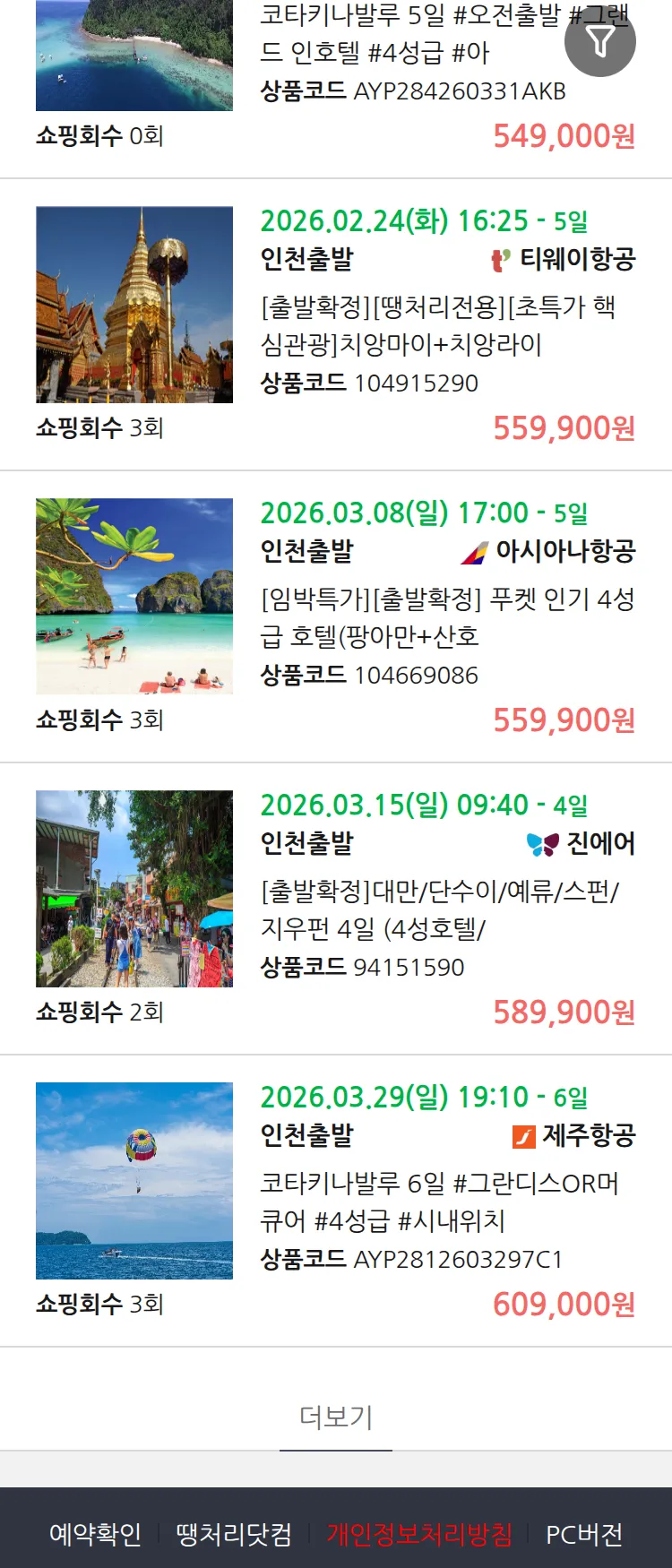Switch to the PC버전 site
Image resolution: width=672 pixels, height=1568 pixels.
584,1534
